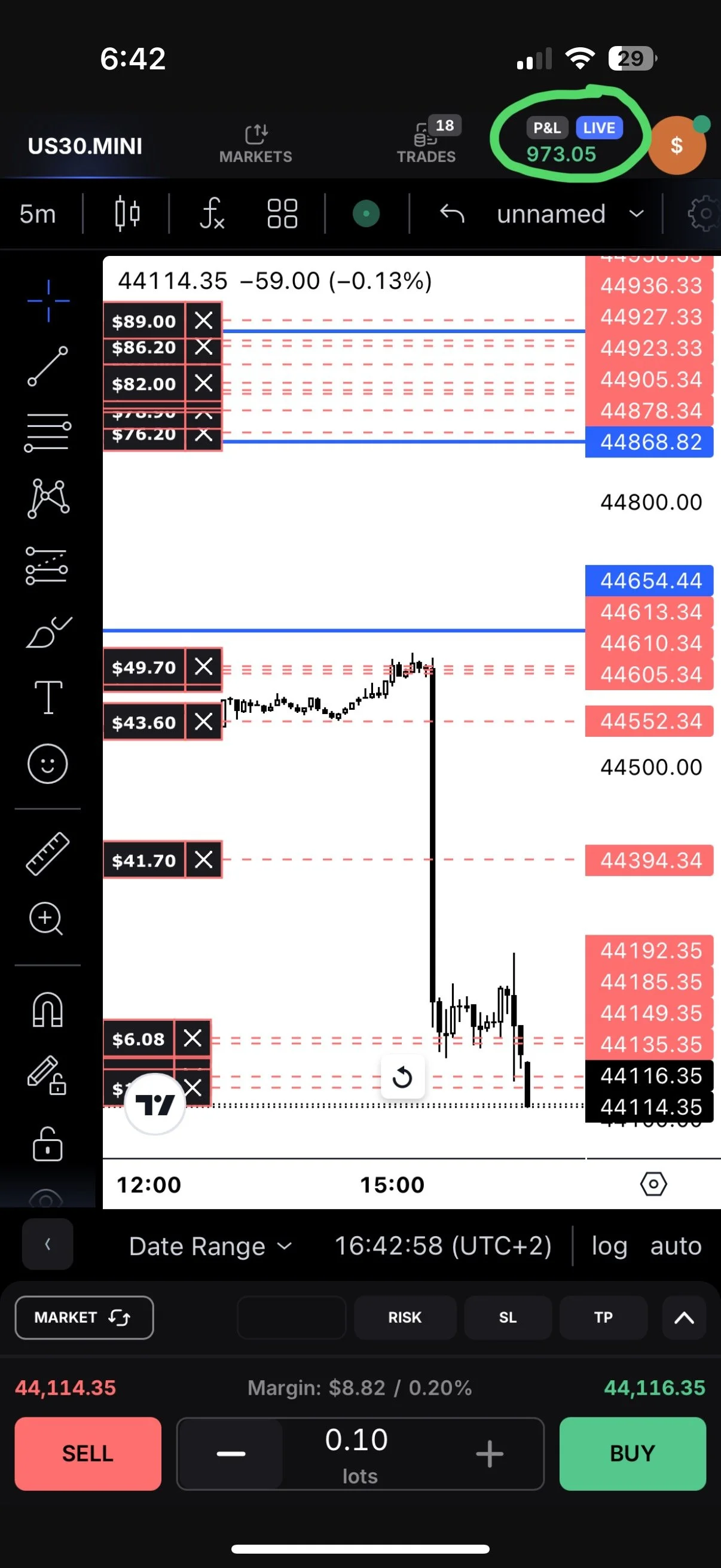Screen dimensions: 721x1568
Task: Open the TP setting
Action: click(603, 1317)
